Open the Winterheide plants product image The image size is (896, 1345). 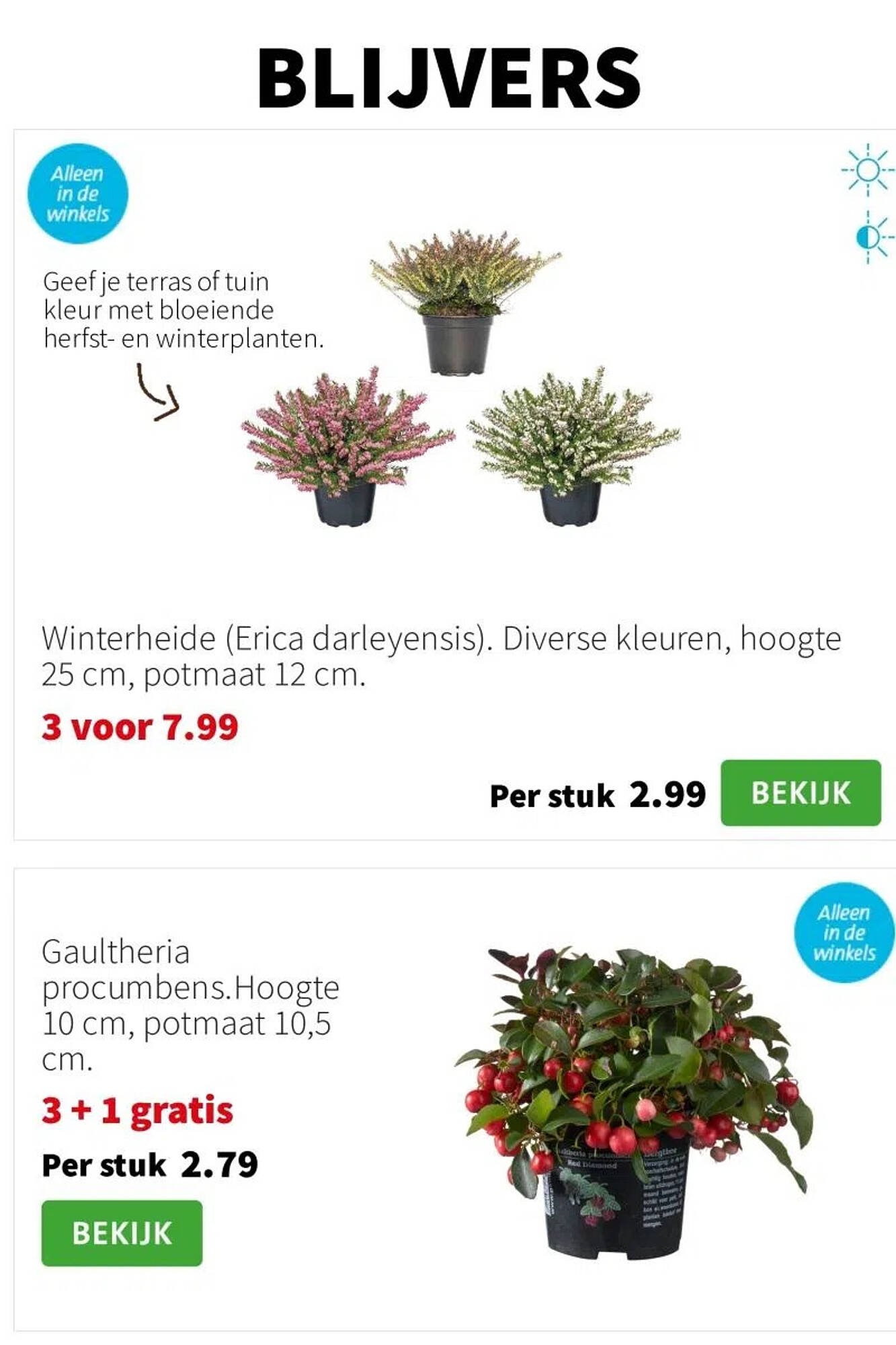[x=461, y=378]
